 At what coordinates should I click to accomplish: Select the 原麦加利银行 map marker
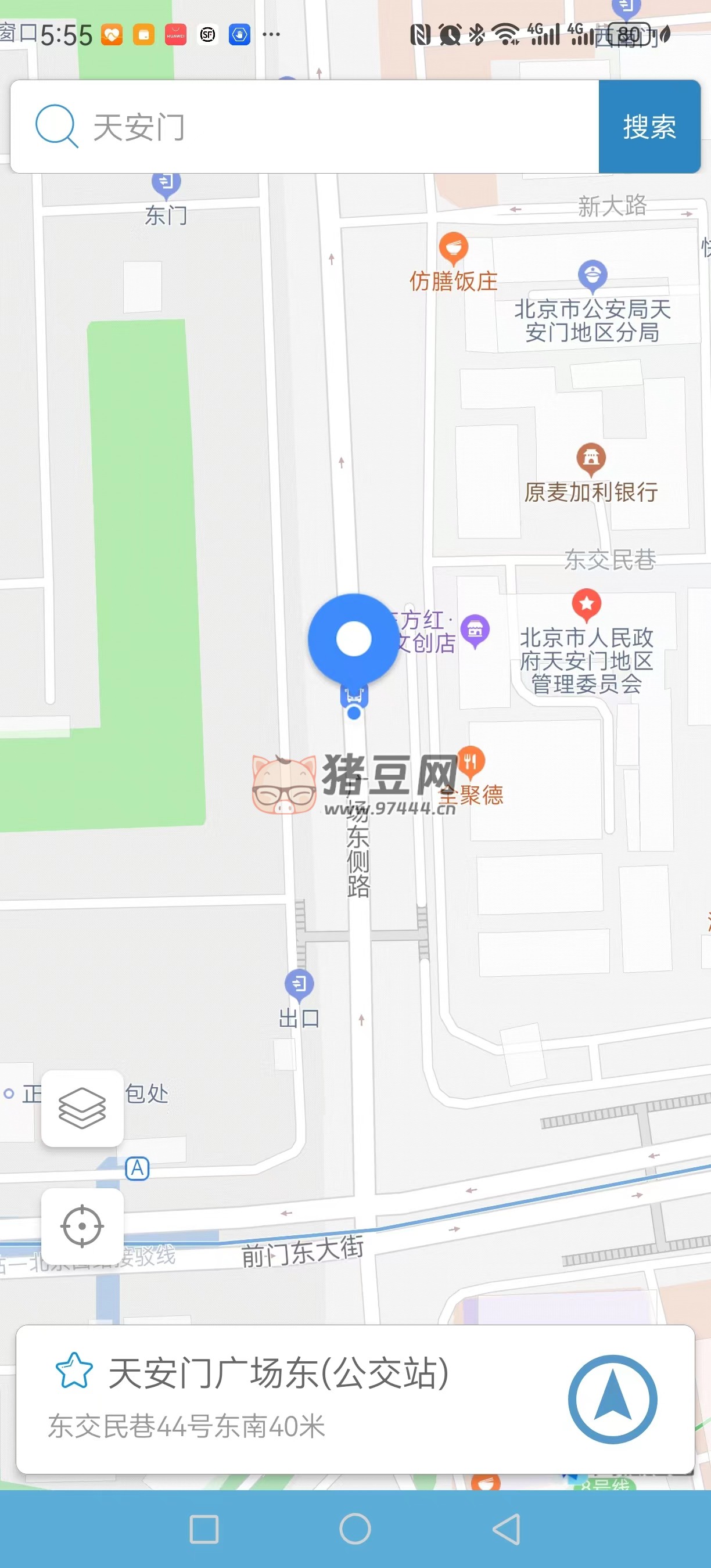tap(591, 458)
